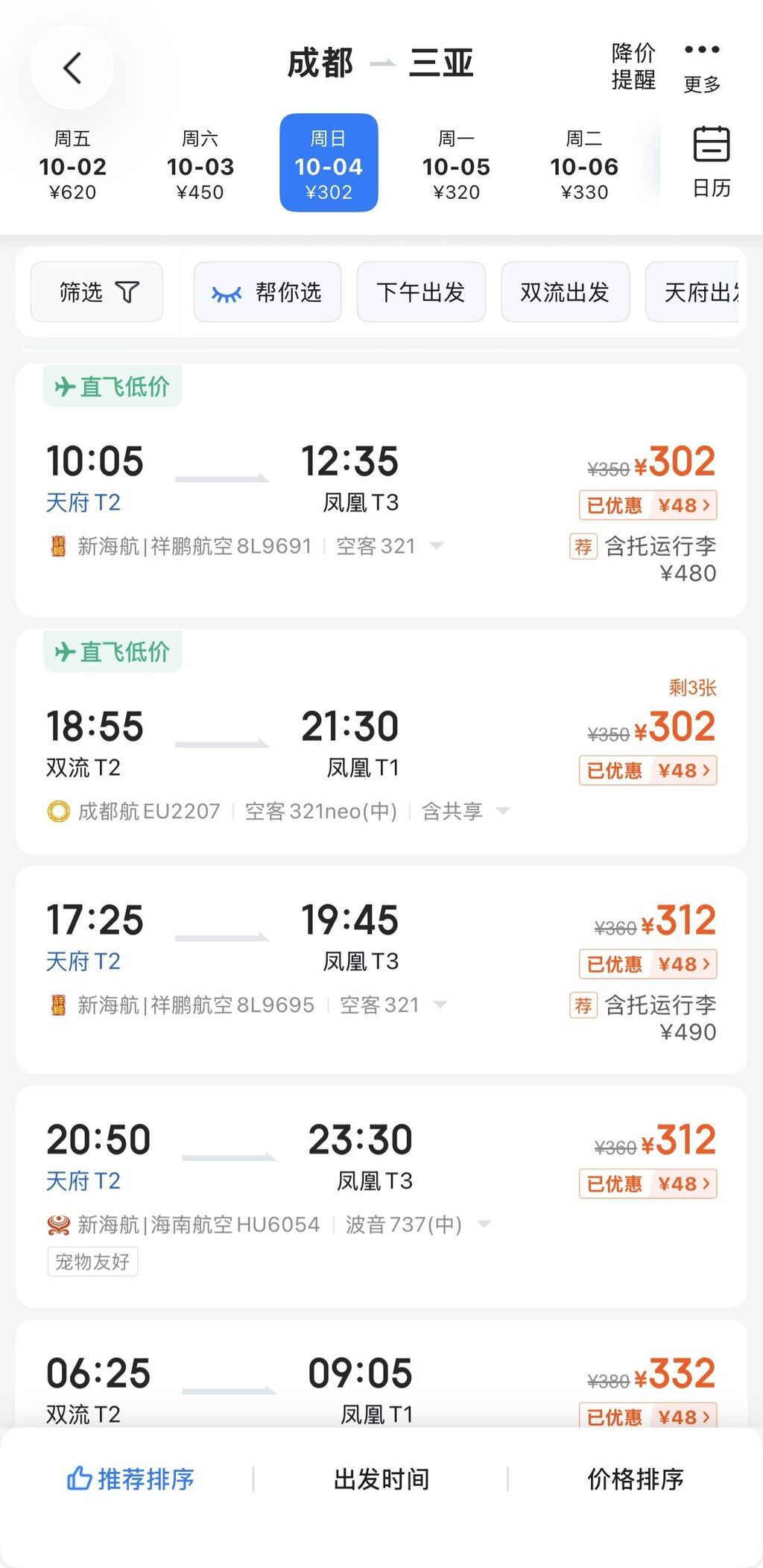
Task: Expand details of flight EU2207
Action: [503, 811]
